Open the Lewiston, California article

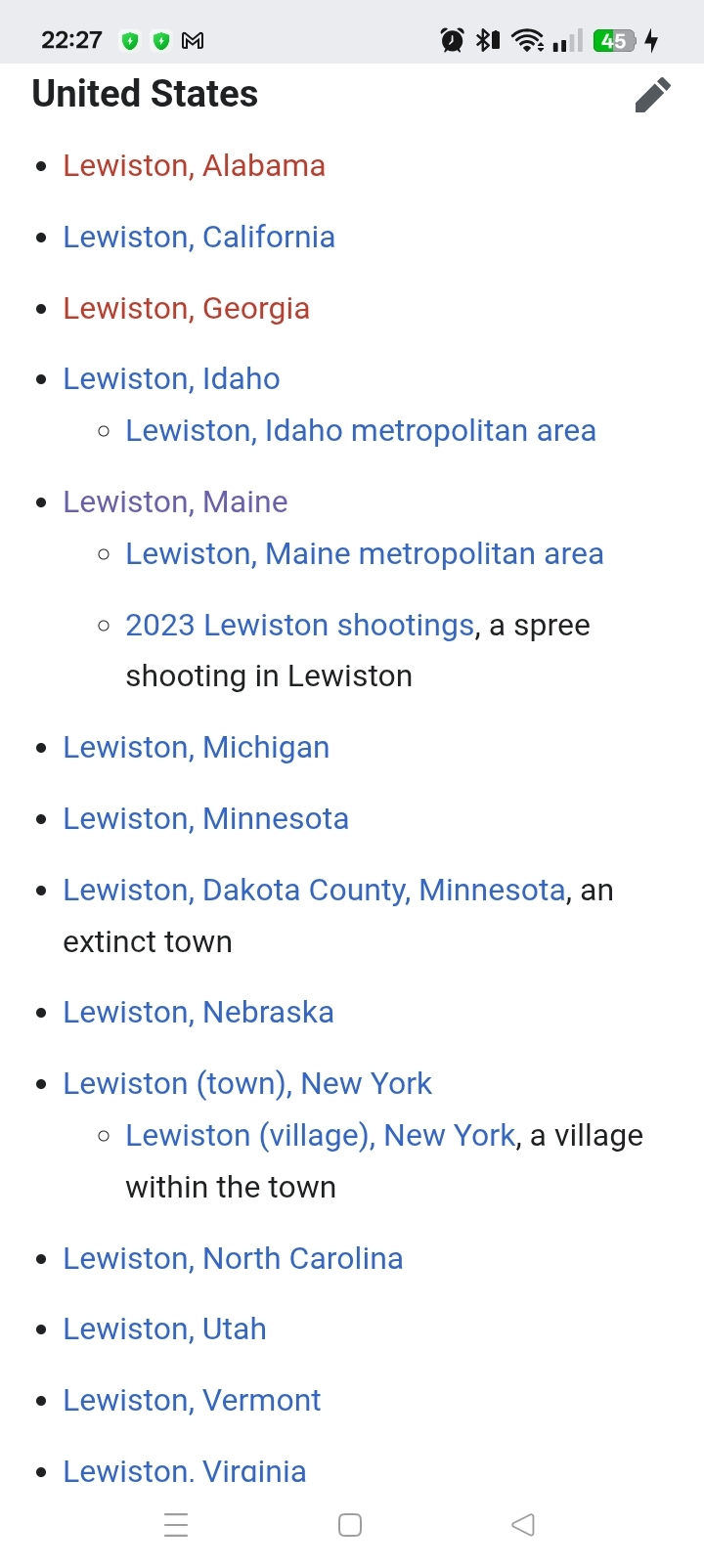point(198,238)
